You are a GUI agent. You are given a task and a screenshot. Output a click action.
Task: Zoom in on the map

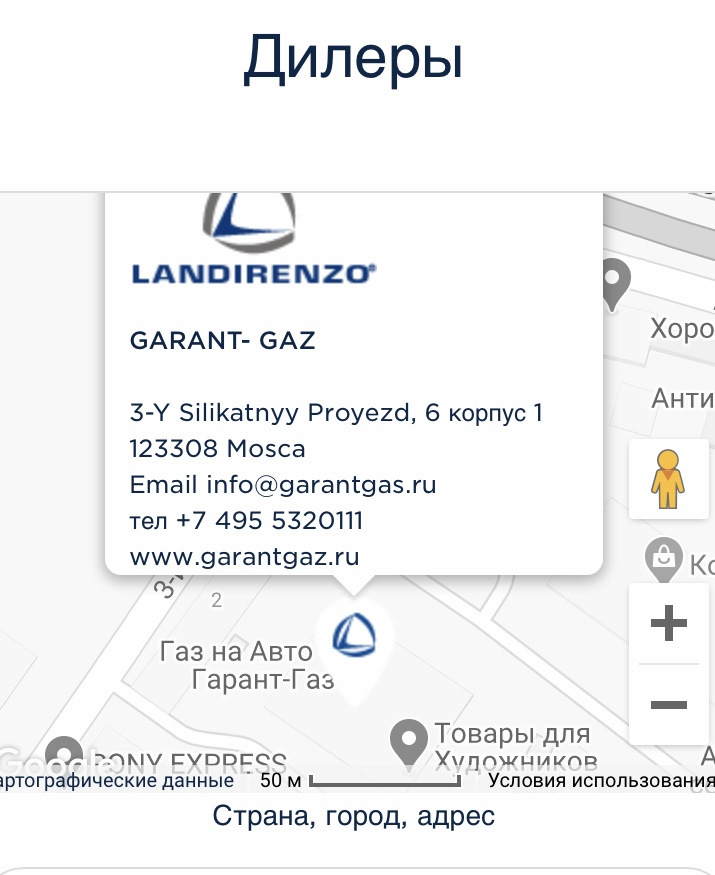tap(668, 624)
